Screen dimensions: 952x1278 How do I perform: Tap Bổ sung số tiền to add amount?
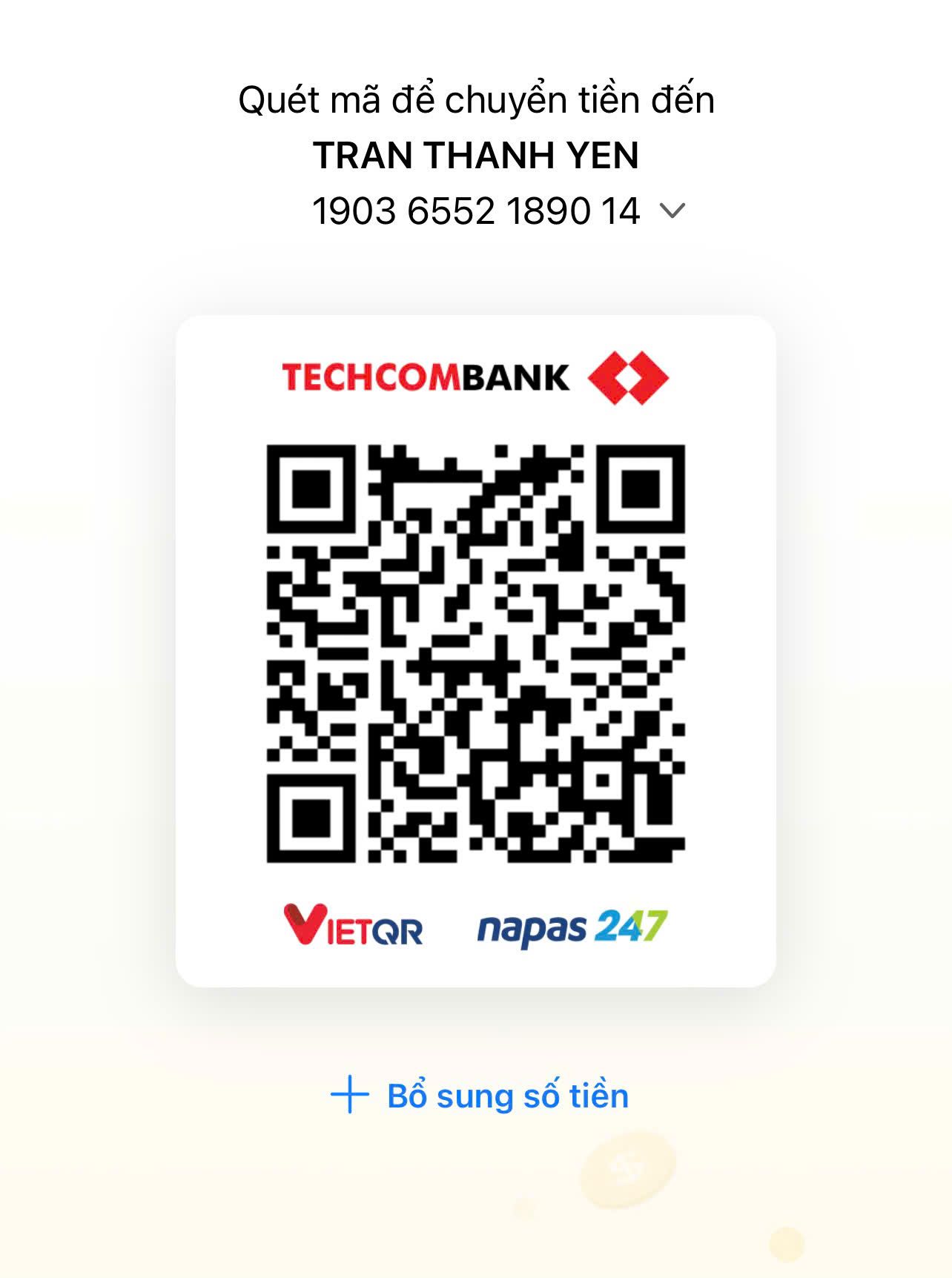(x=480, y=1096)
